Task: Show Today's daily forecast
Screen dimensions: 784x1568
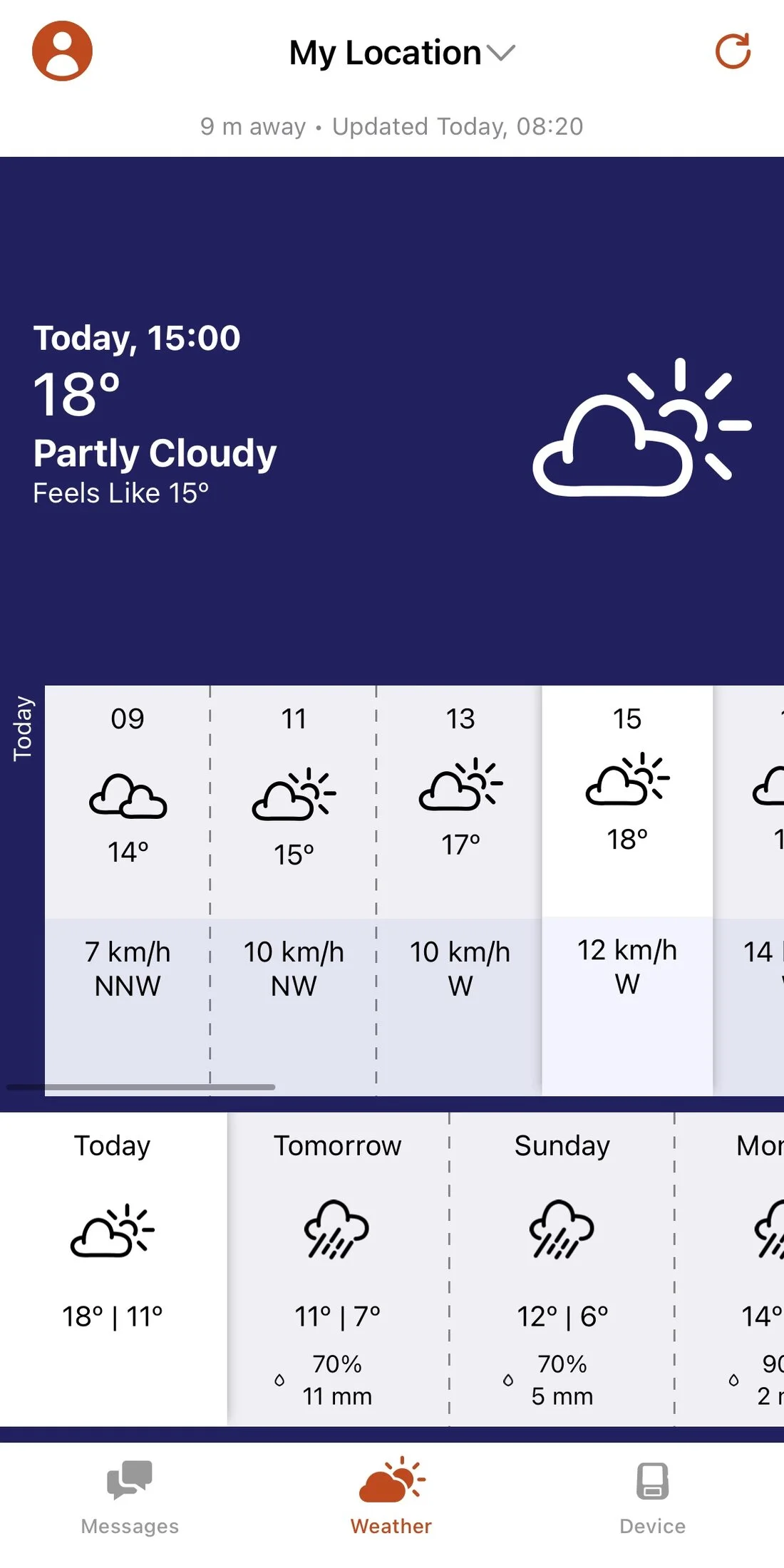Action: click(113, 1269)
